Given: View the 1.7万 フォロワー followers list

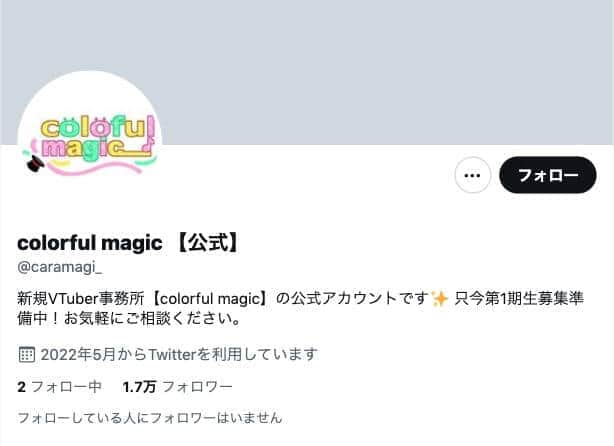Looking at the screenshot, I should [x=177, y=386].
